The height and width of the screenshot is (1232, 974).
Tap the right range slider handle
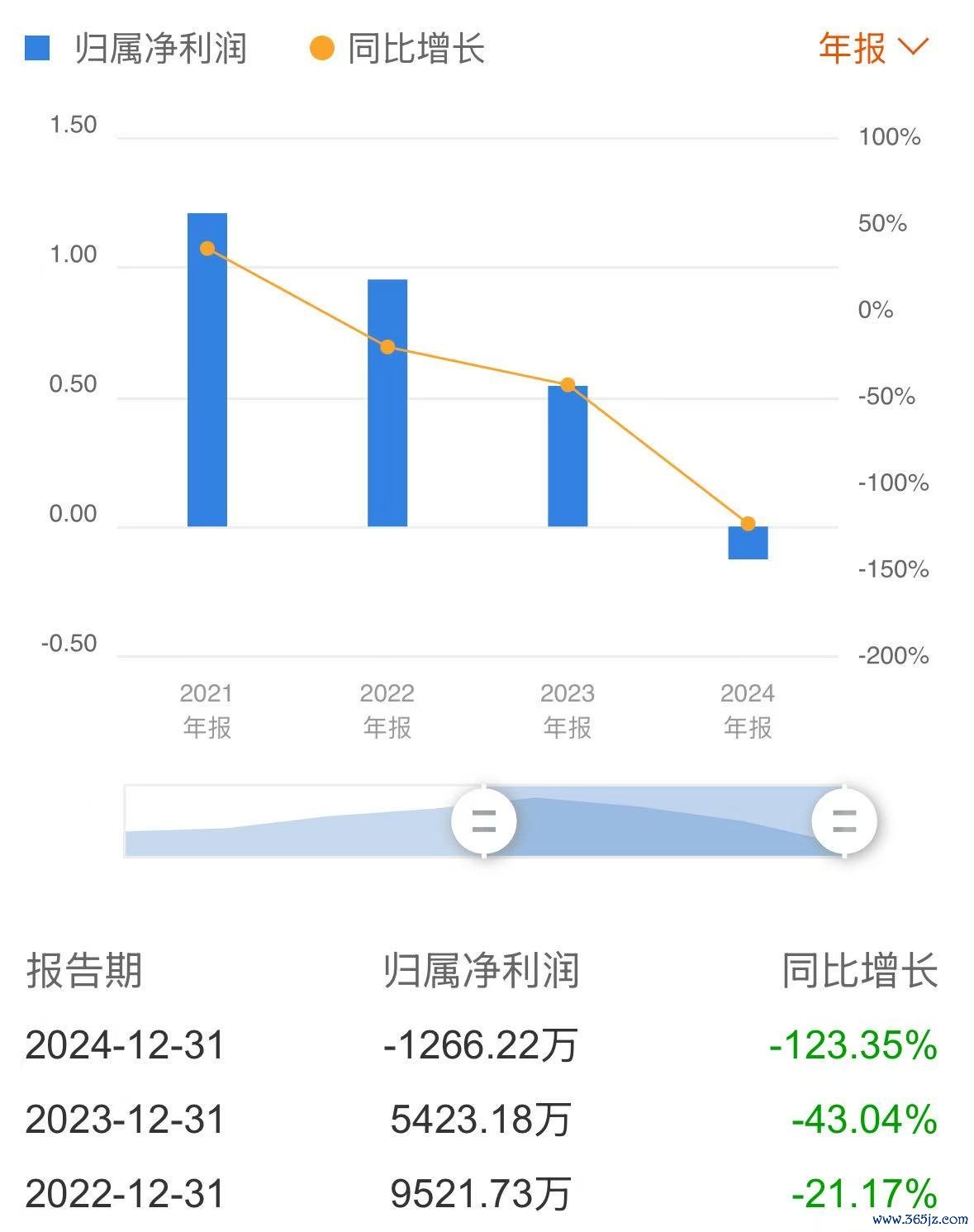click(x=843, y=821)
